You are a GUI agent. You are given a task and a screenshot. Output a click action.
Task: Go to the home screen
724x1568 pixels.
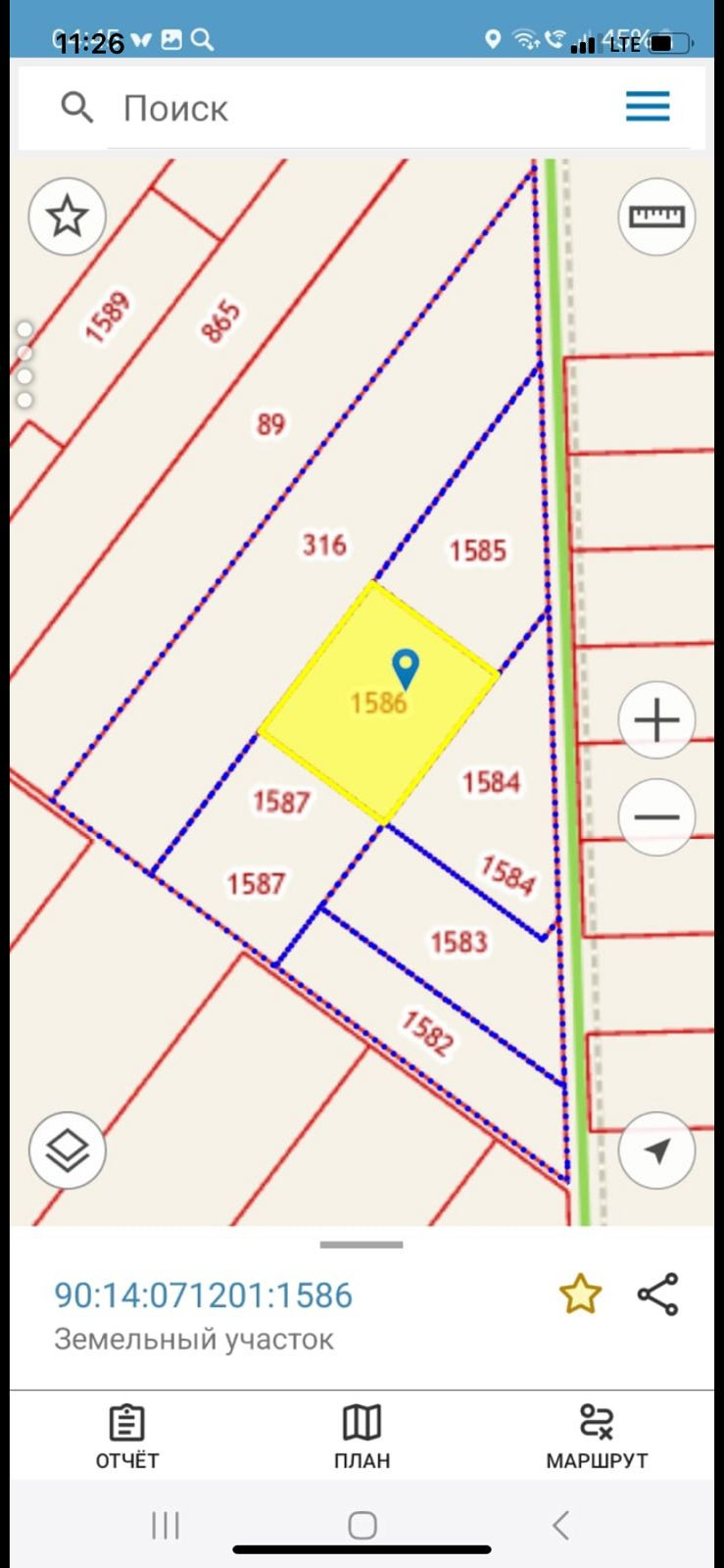362,1525
